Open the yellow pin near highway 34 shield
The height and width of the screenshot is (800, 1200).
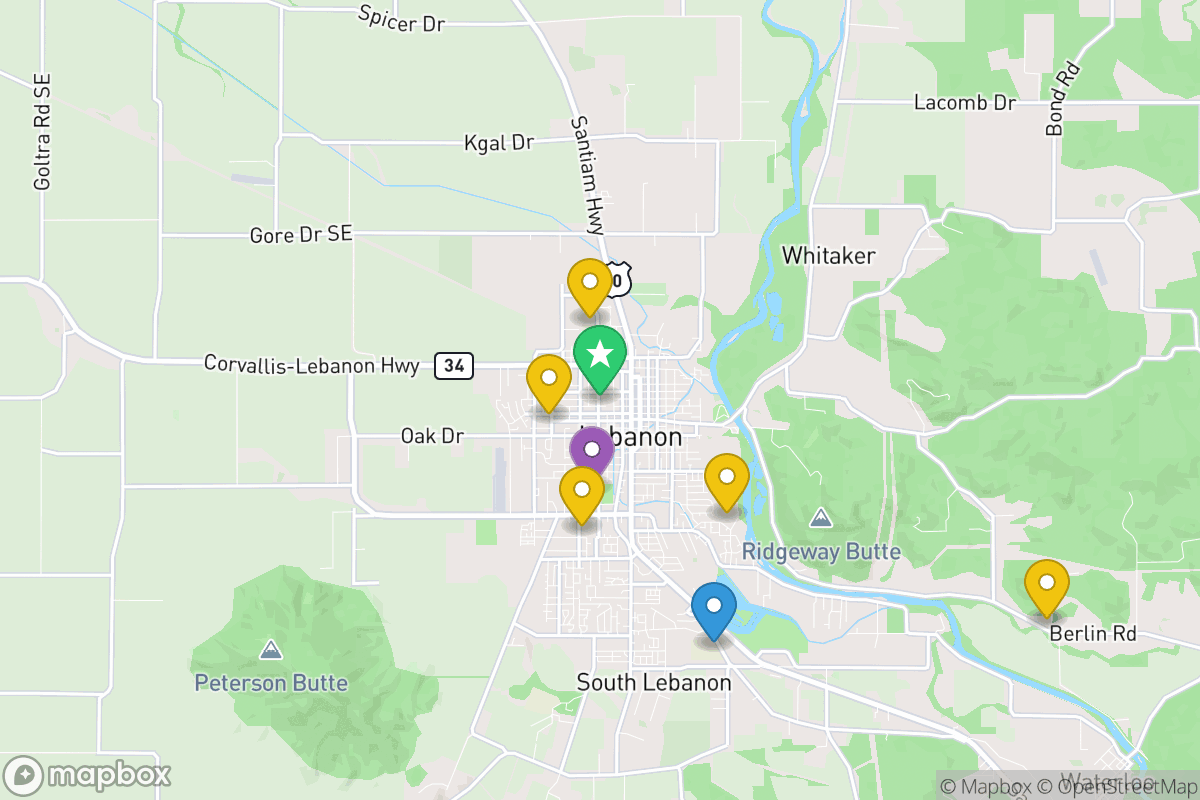pos(548,378)
